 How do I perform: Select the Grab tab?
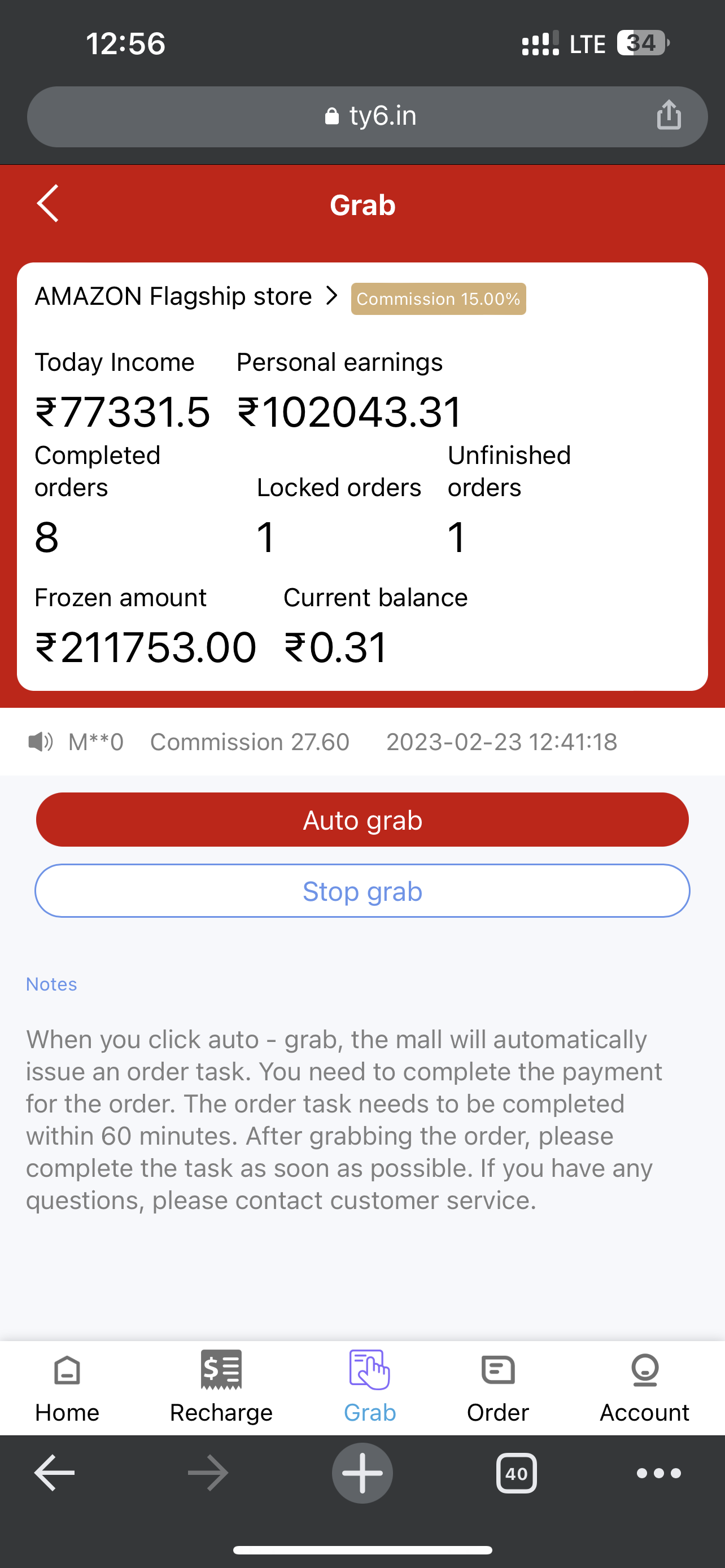369,1387
